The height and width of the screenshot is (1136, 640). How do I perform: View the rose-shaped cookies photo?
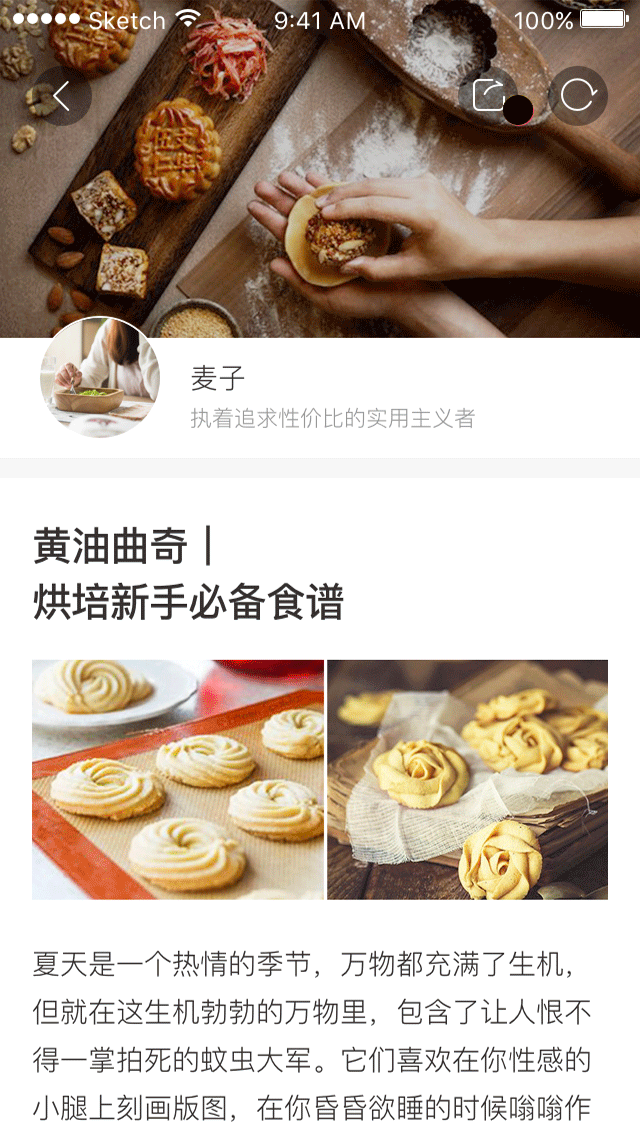click(468, 779)
